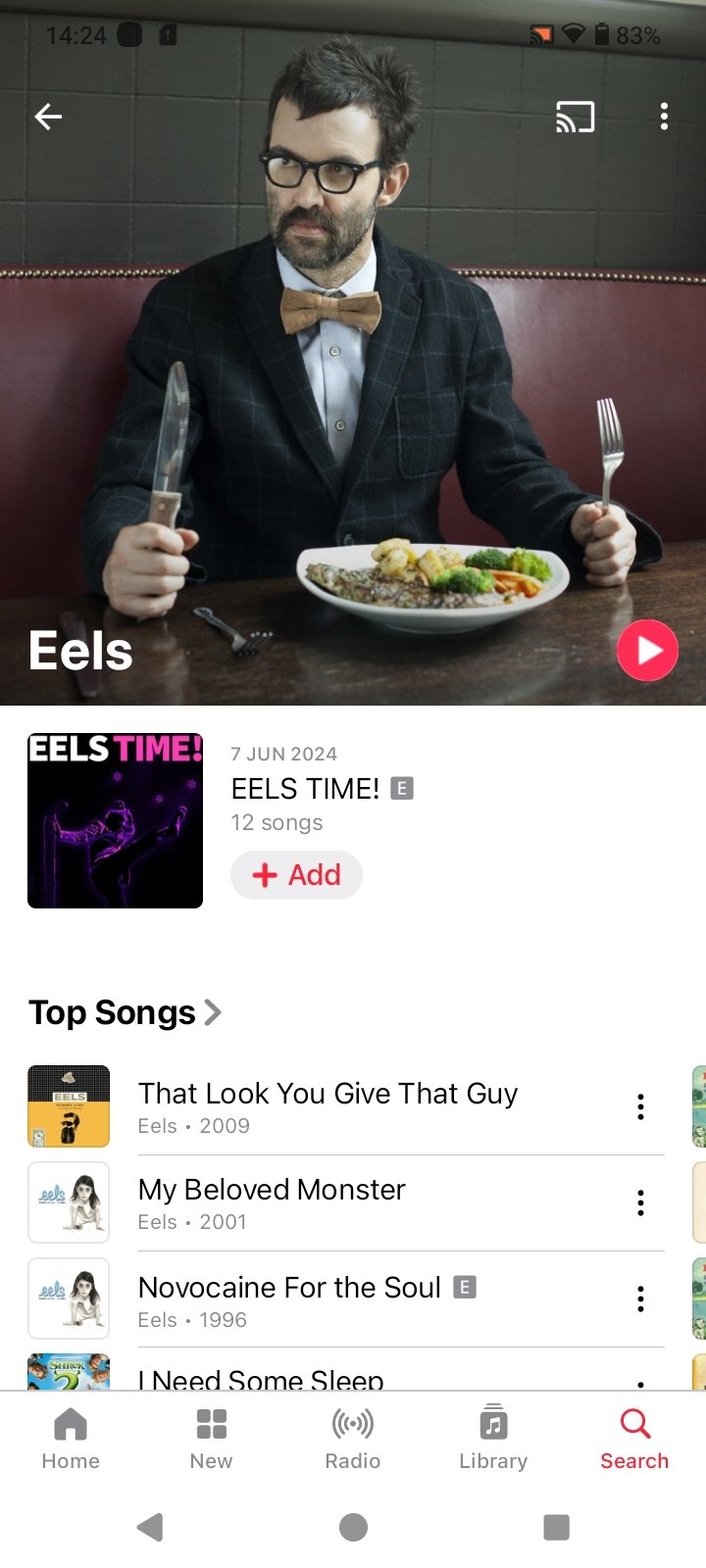Image resolution: width=706 pixels, height=1568 pixels.
Task: Open options for My Beloved Monster
Action: [x=640, y=1202]
